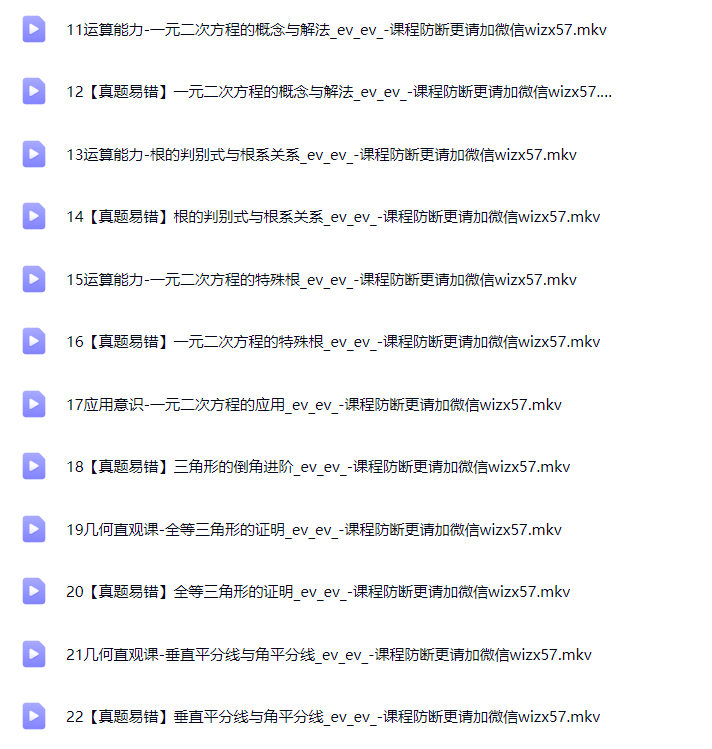Open 13运算能力-根的判别式与根系关系 video
The width and height of the screenshot is (712, 749).
click(321, 155)
